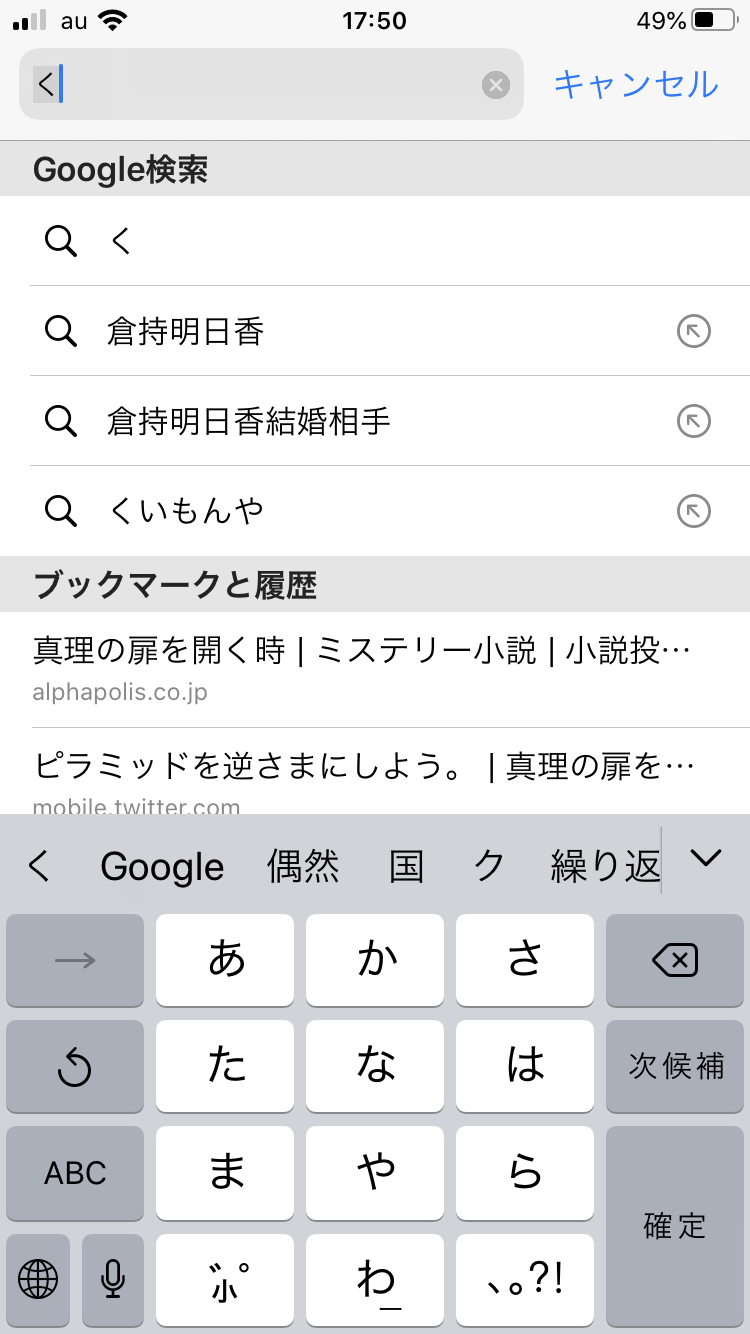The width and height of the screenshot is (750, 1334).
Task: Tap 確定 to confirm the input
Action: 674,1226
